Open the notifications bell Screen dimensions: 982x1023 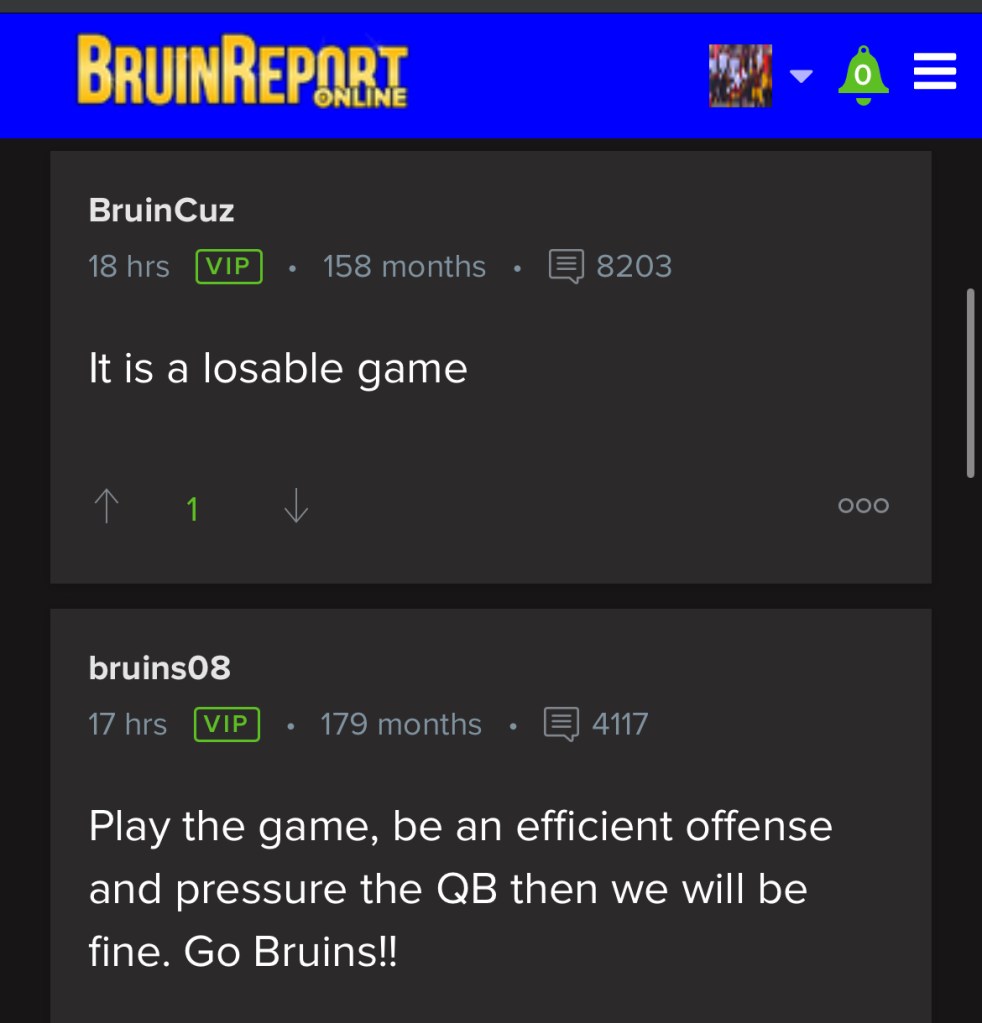(x=864, y=75)
